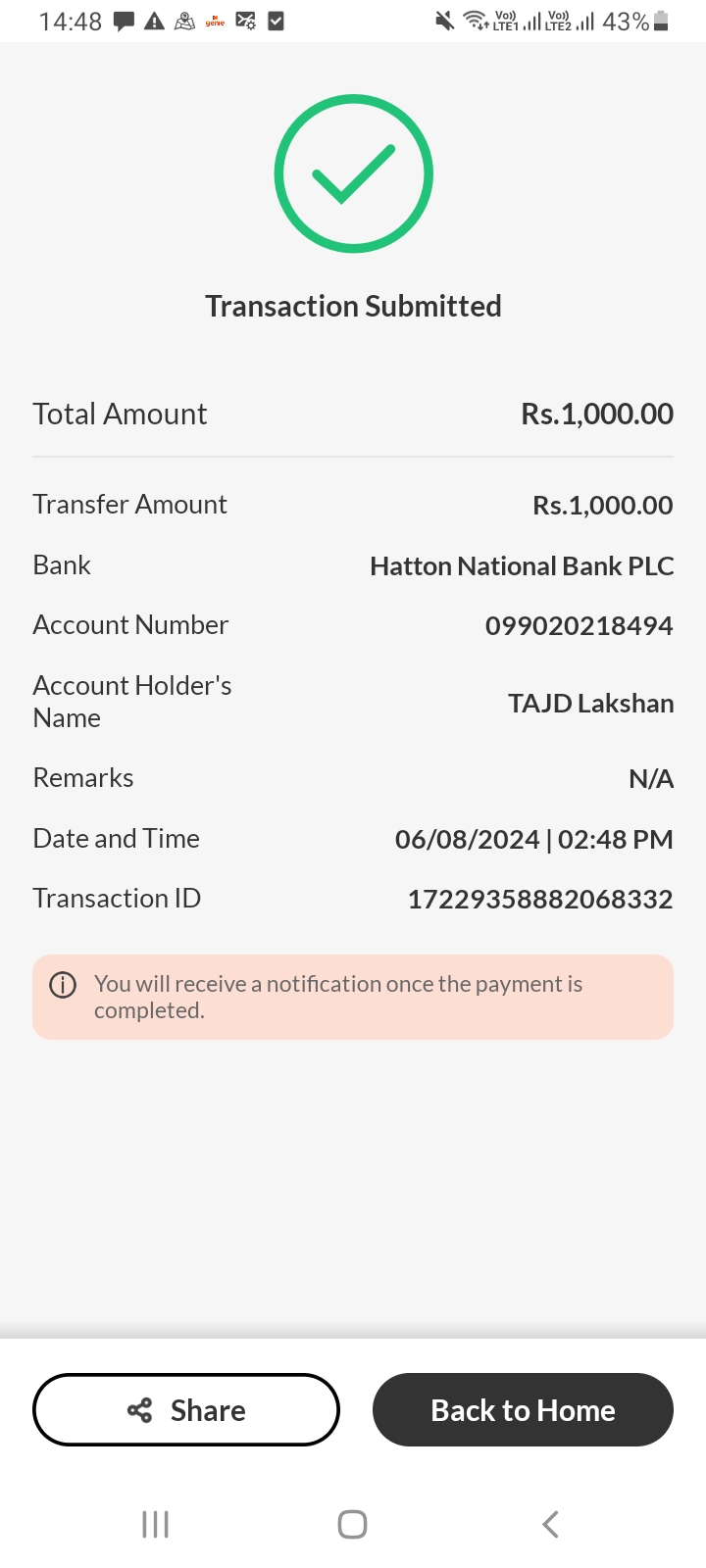Image resolution: width=706 pixels, height=1568 pixels.
Task: Tap Back to Home button
Action: click(x=523, y=1410)
